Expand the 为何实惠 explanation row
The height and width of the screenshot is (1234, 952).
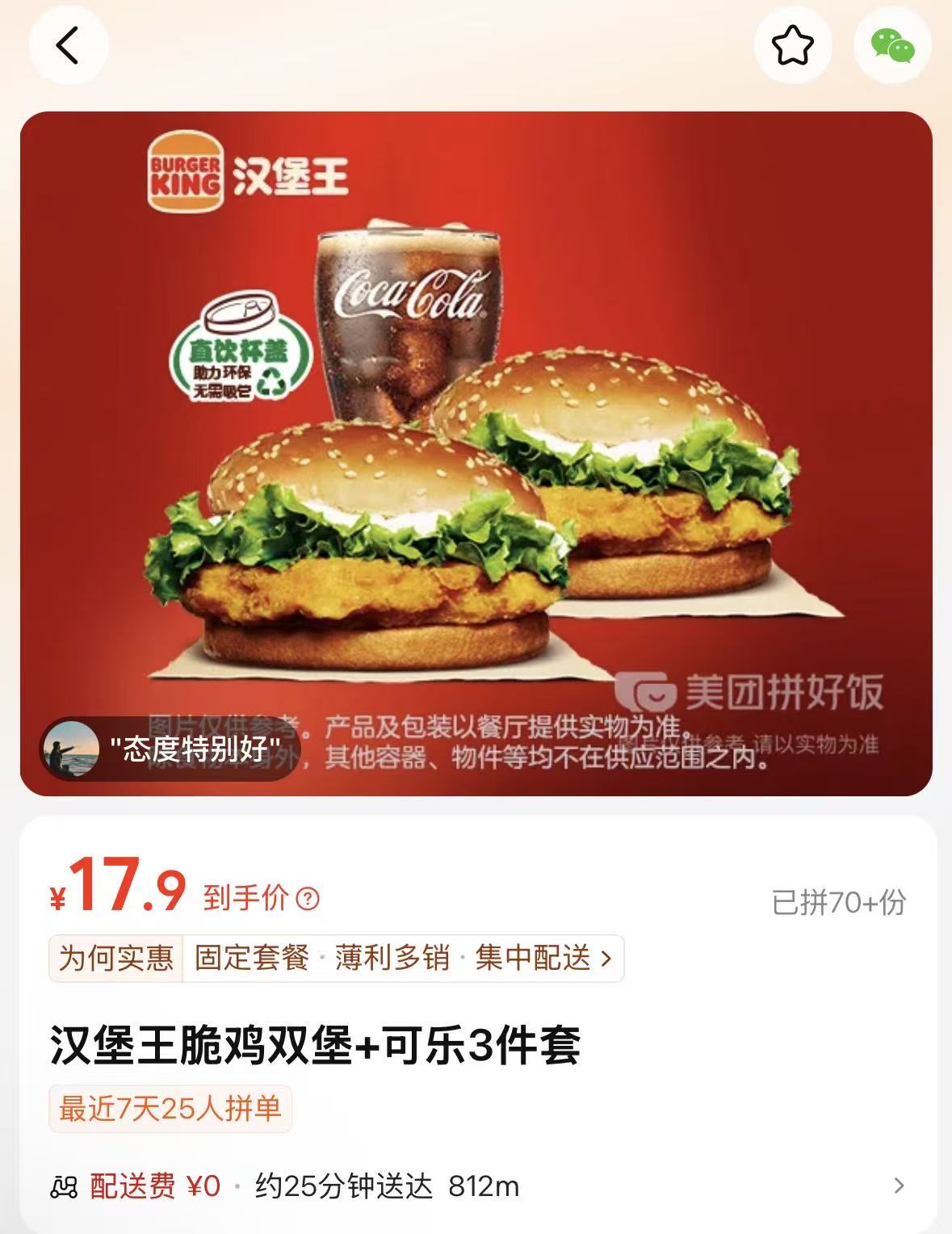[x=336, y=959]
